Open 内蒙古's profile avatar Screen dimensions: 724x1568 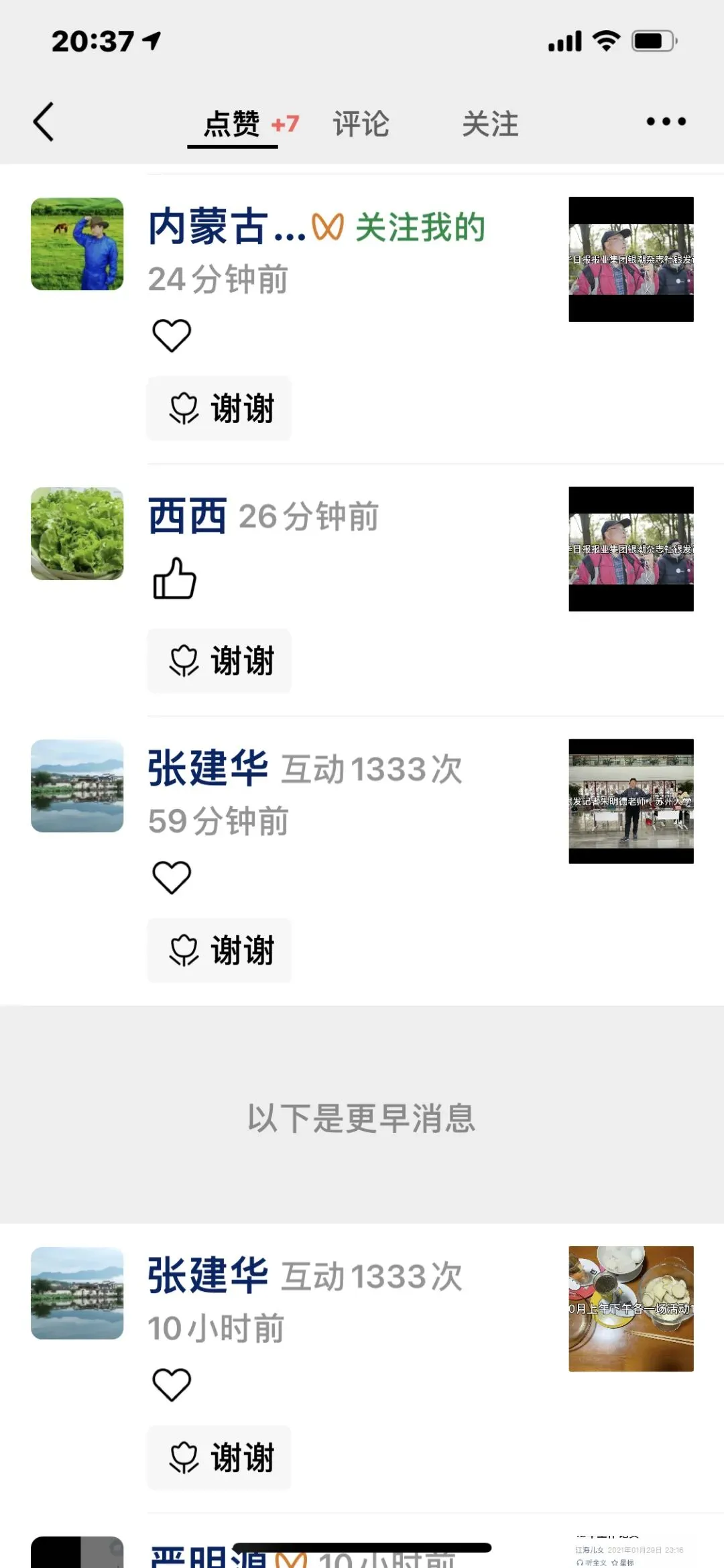click(x=77, y=244)
